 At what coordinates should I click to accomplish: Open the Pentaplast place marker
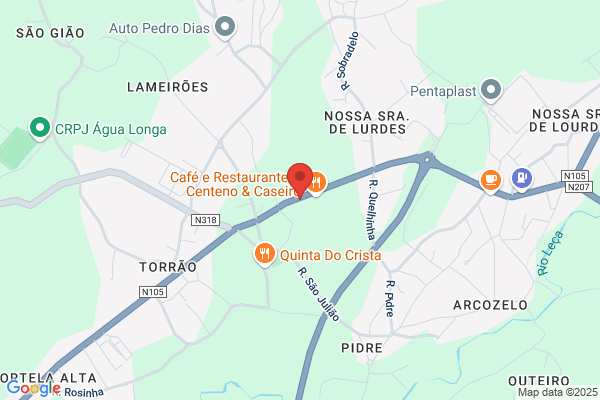[491, 91]
